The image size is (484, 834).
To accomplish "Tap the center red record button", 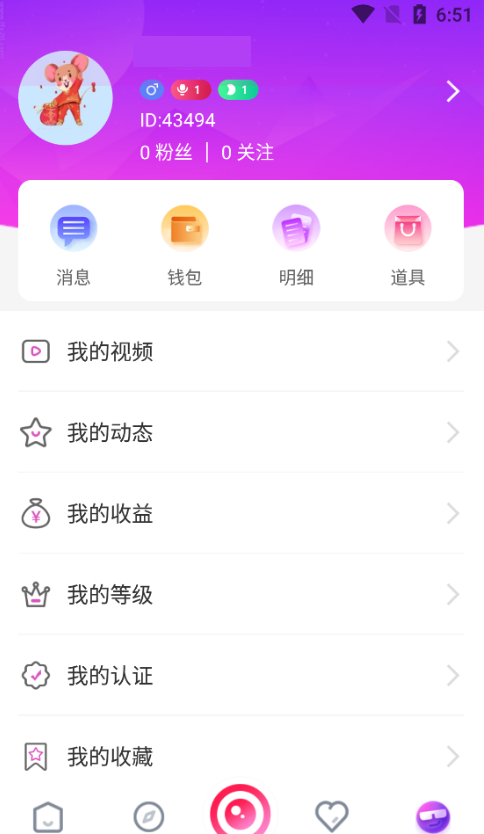I will click(x=240, y=810).
